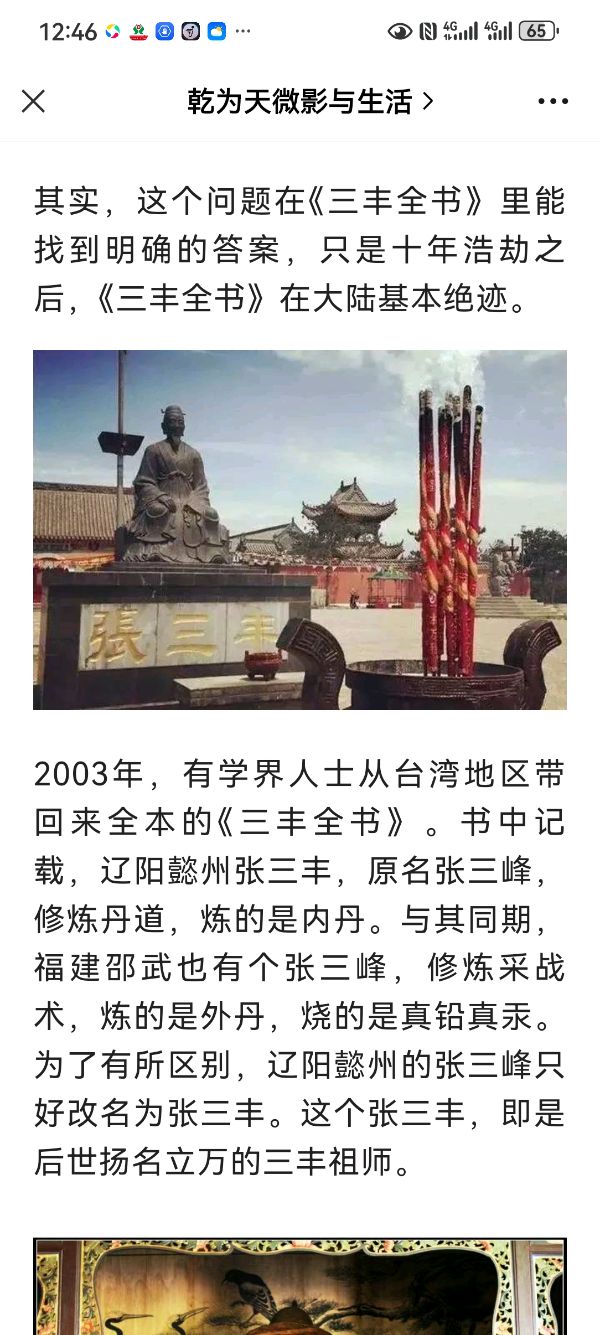Open the 乾为天微影与生活 account page
600x1335 pixels.
(x=309, y=101)
